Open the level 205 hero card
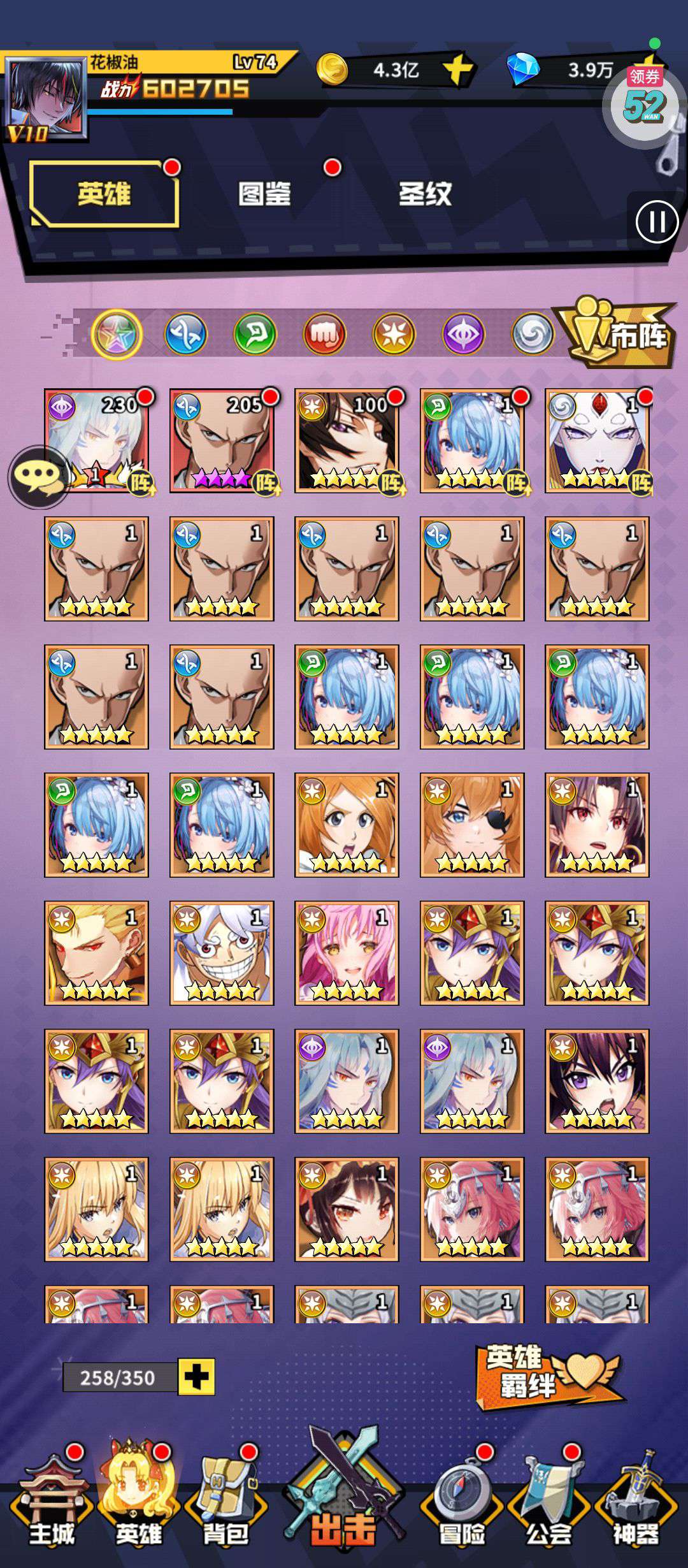The image size is (688, 1568). pos(222,441)
